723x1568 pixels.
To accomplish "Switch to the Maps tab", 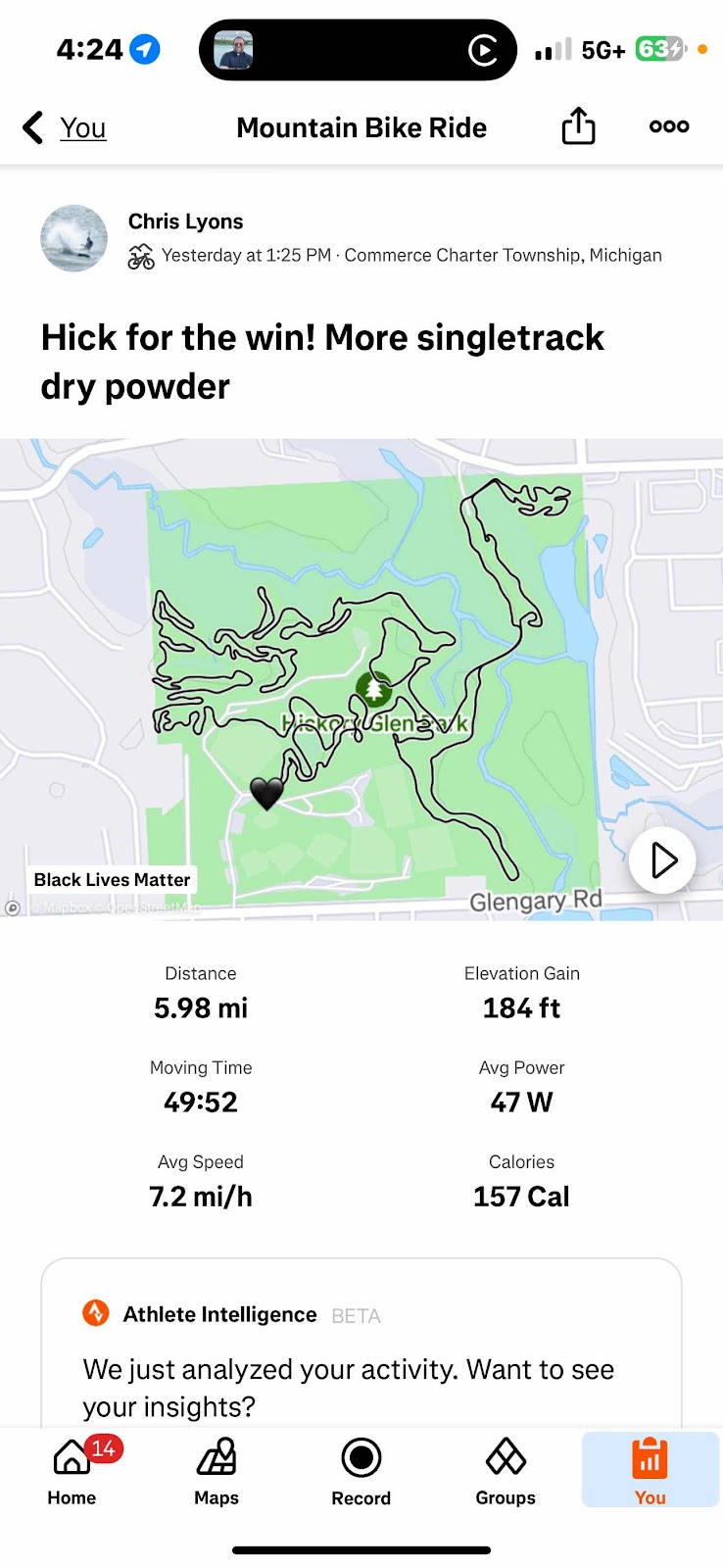I will [217, 1470].
